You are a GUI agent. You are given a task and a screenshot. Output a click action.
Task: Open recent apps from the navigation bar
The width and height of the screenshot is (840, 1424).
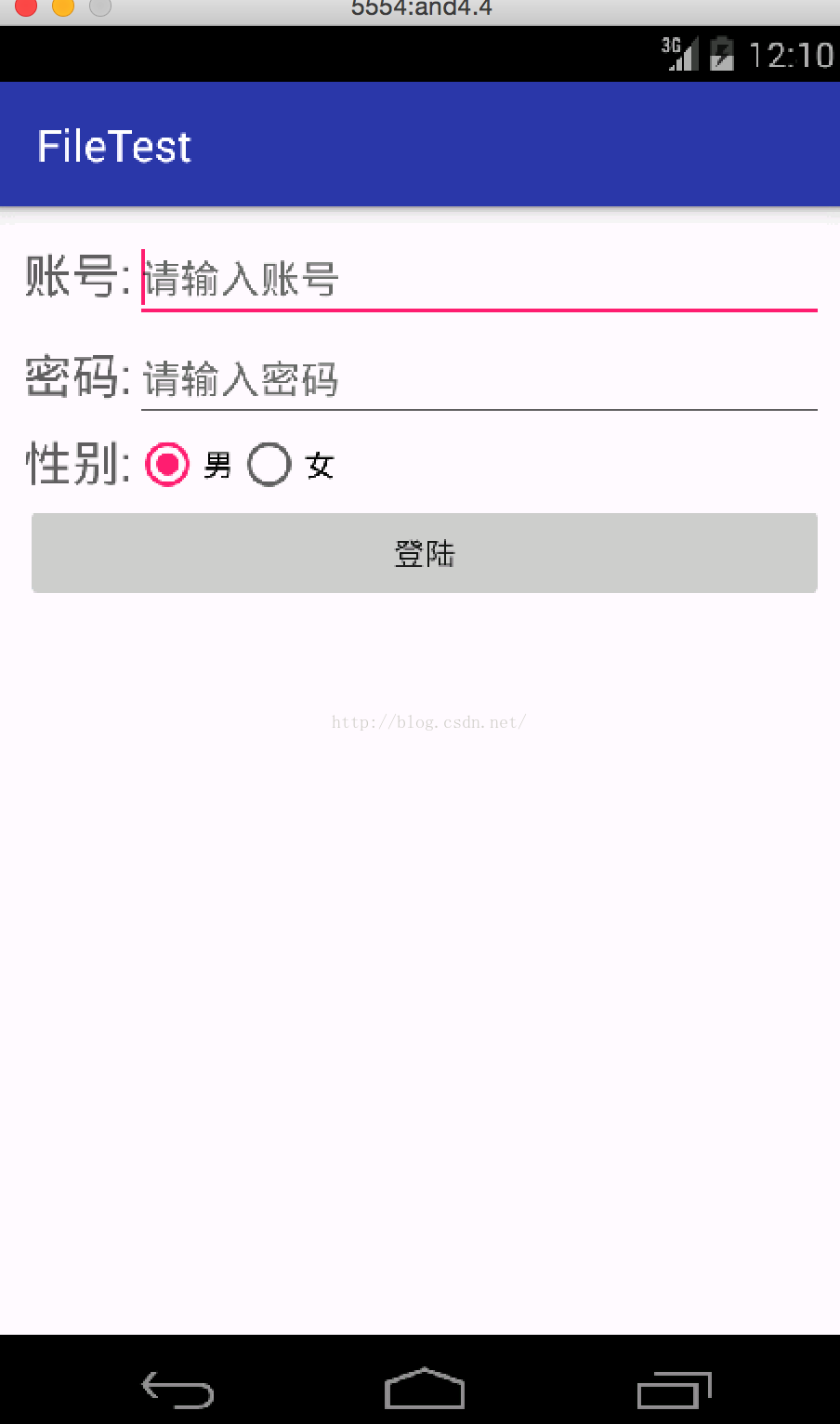[675, 1391]
